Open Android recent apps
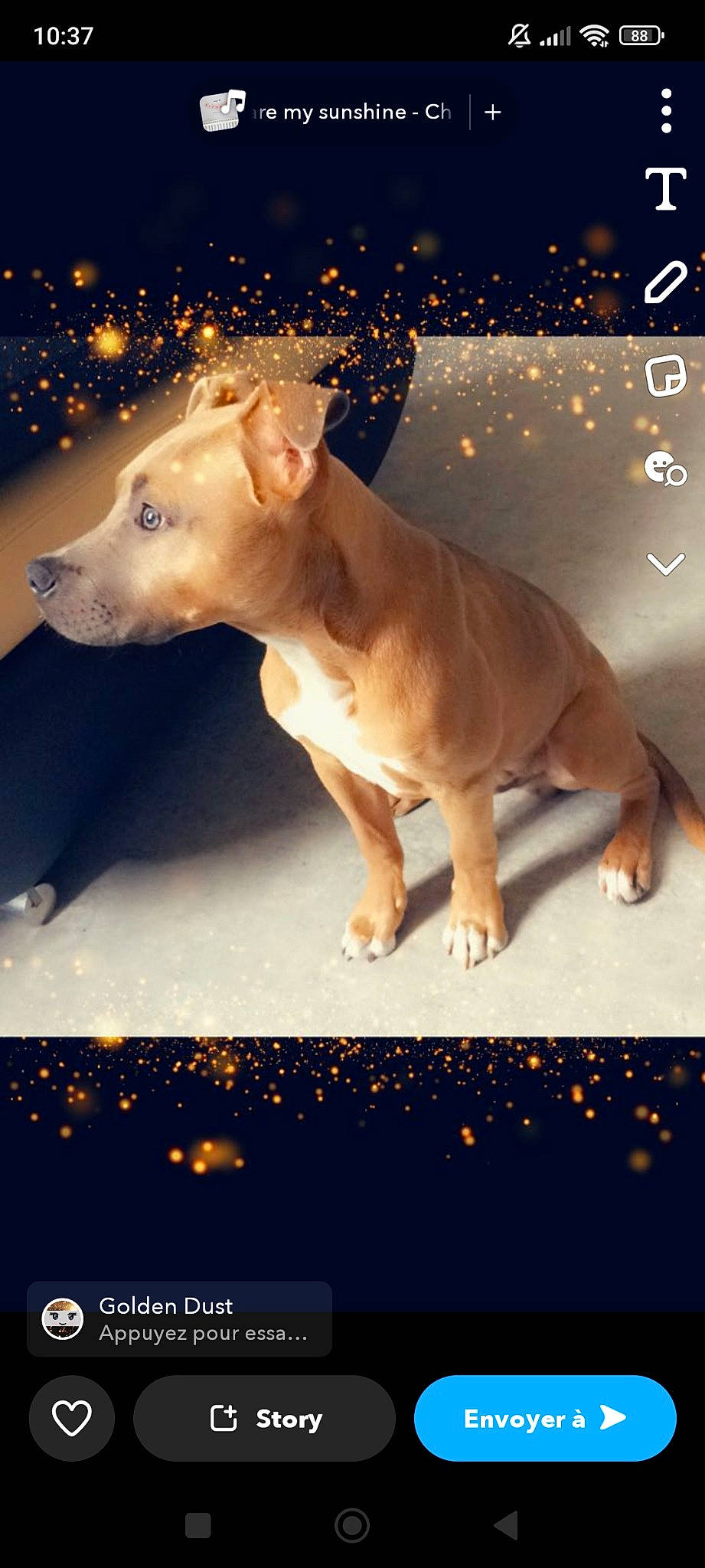The image size is (705, 1568). 199,1526
